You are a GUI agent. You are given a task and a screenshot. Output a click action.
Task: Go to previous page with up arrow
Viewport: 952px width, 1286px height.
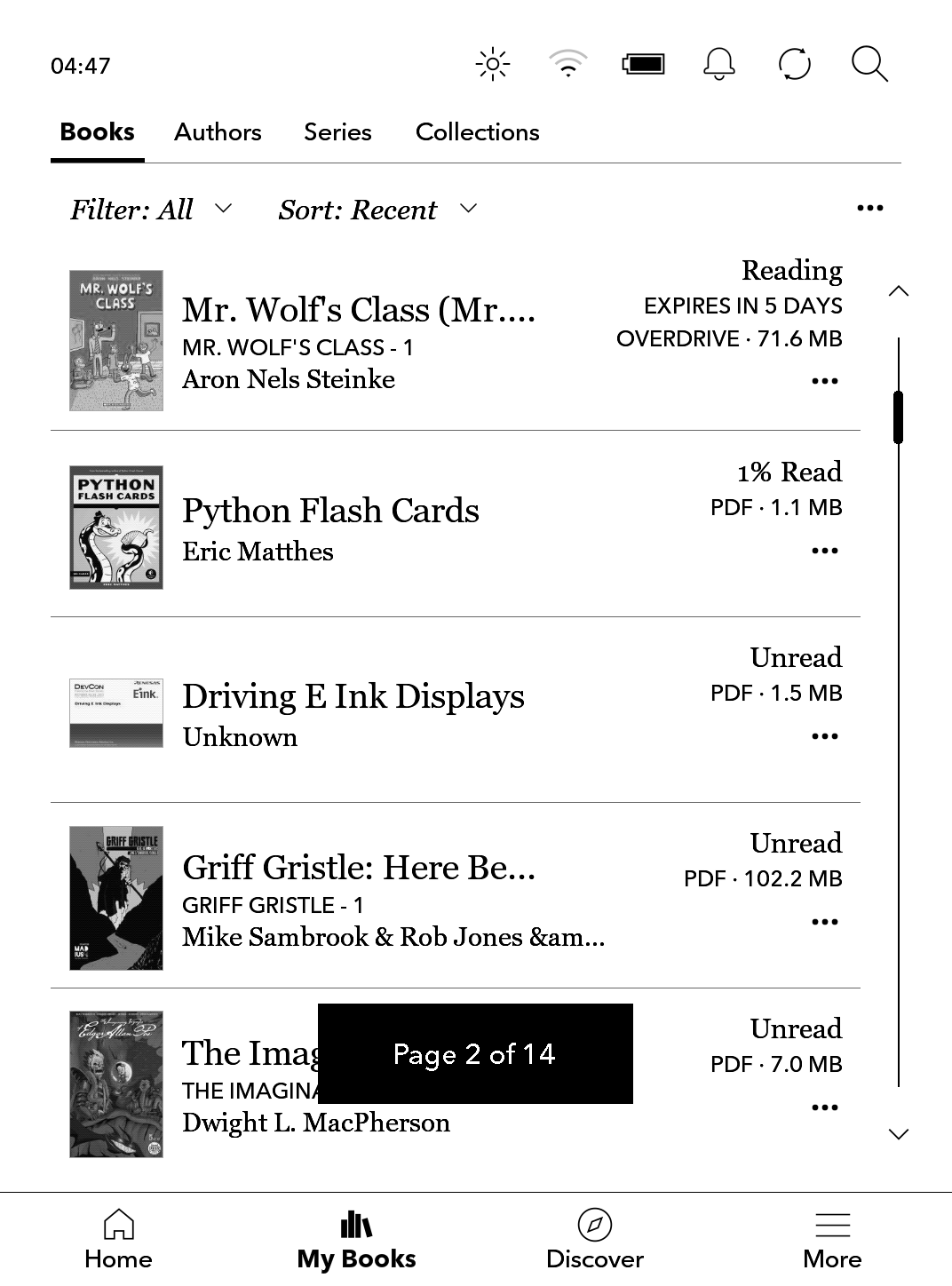pyautogui.click(x=898, y=291)
